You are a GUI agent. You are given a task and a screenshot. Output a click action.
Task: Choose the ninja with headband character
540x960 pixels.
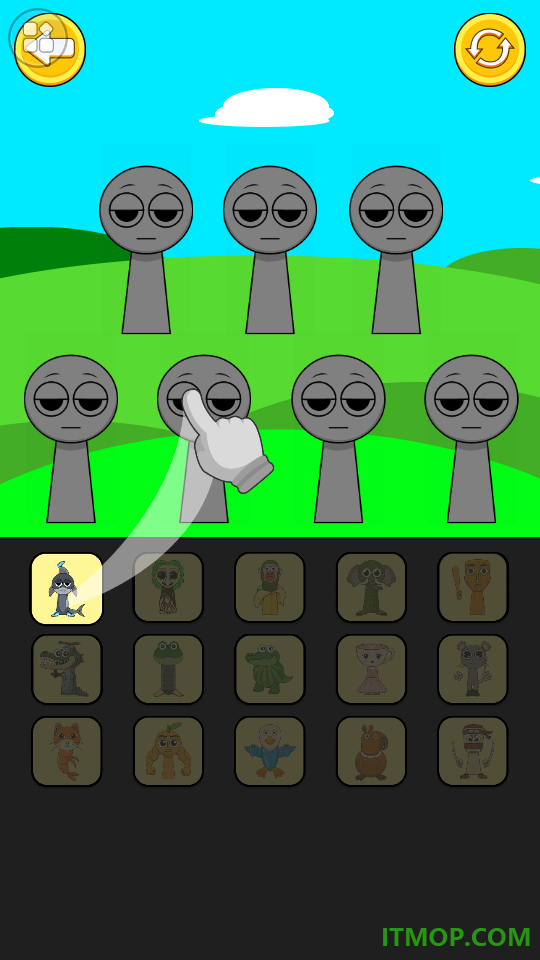click(473, 751)
